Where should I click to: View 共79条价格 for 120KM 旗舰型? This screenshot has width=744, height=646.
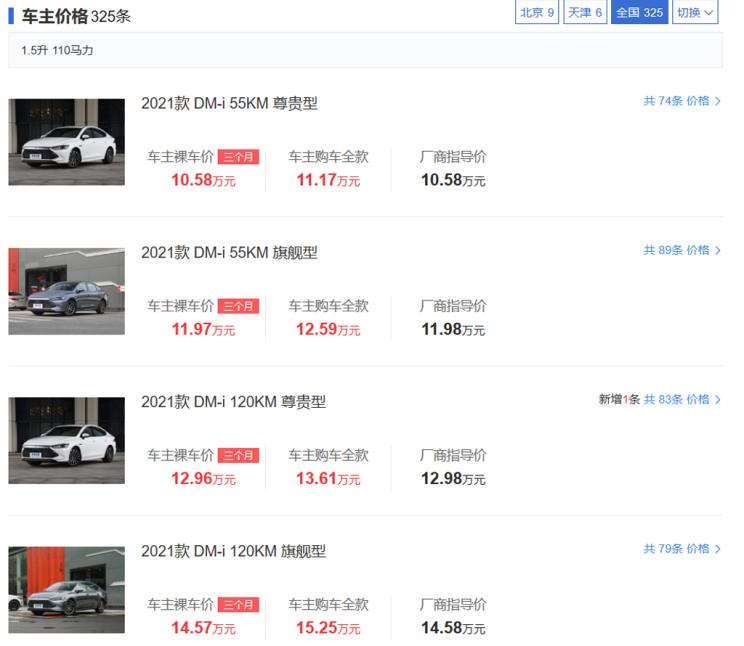point(682,549)
